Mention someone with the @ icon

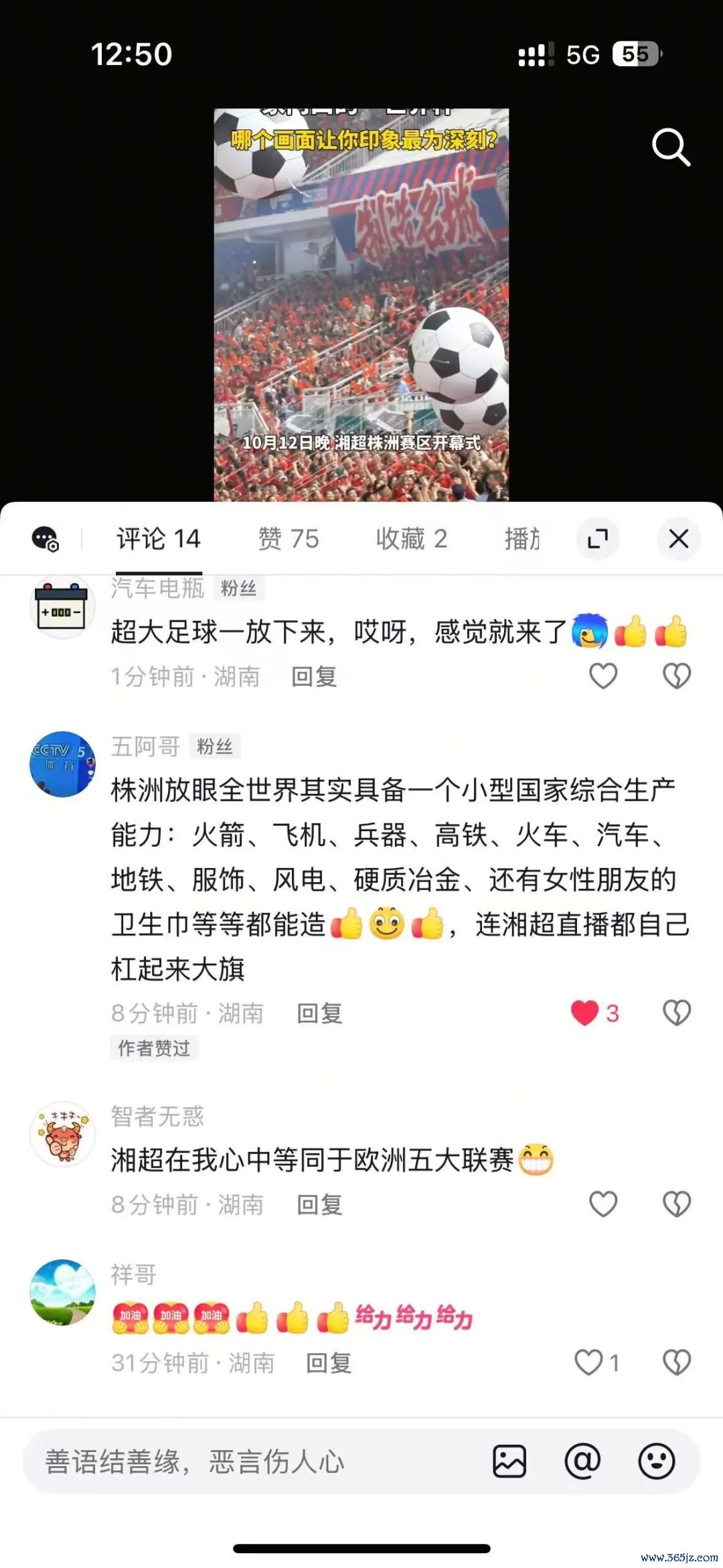(x=582, y=1461)
